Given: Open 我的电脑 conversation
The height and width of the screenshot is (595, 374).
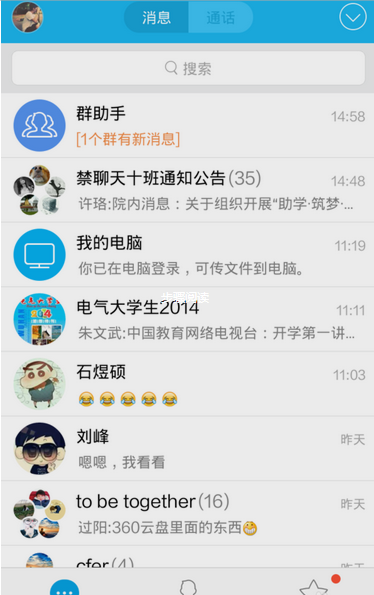Looking at the screenshot, I should (x=187, y=255).
